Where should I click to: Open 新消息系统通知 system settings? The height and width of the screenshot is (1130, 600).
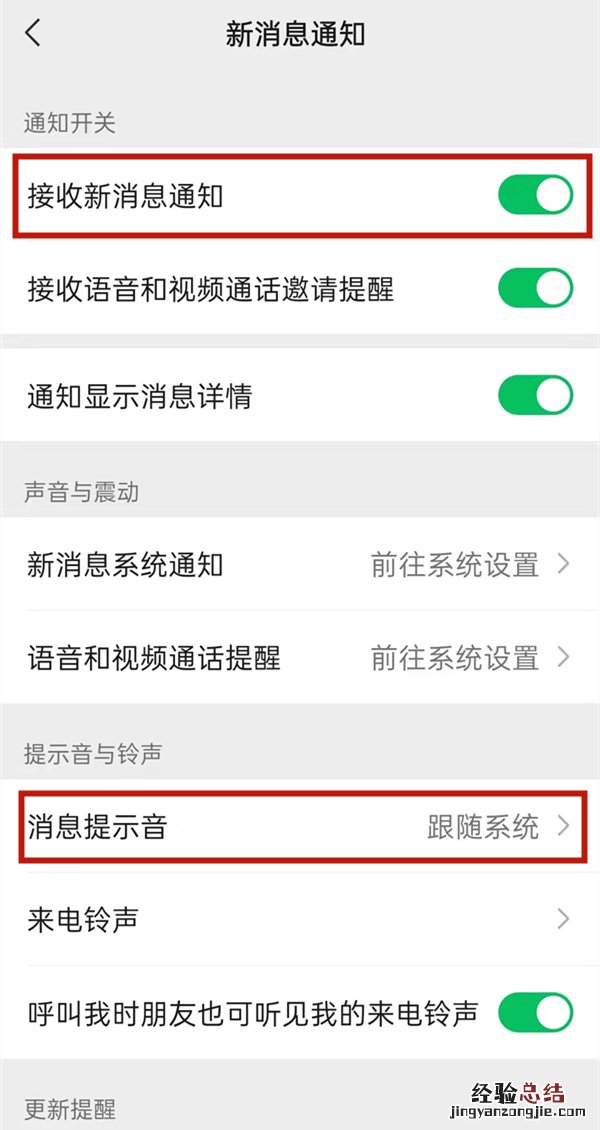click(x=300, y=565)
